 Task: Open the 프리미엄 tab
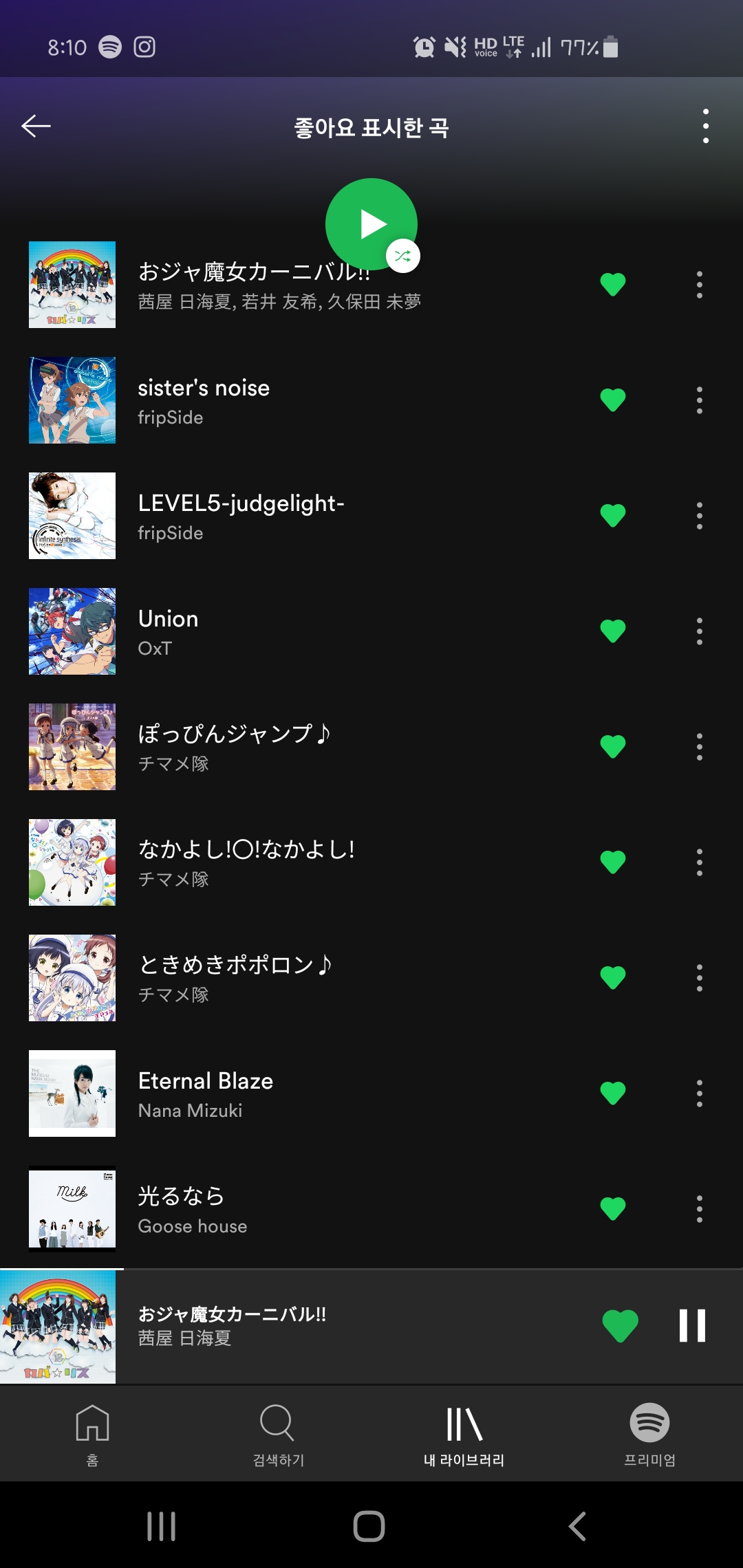tap(649, 1435)
